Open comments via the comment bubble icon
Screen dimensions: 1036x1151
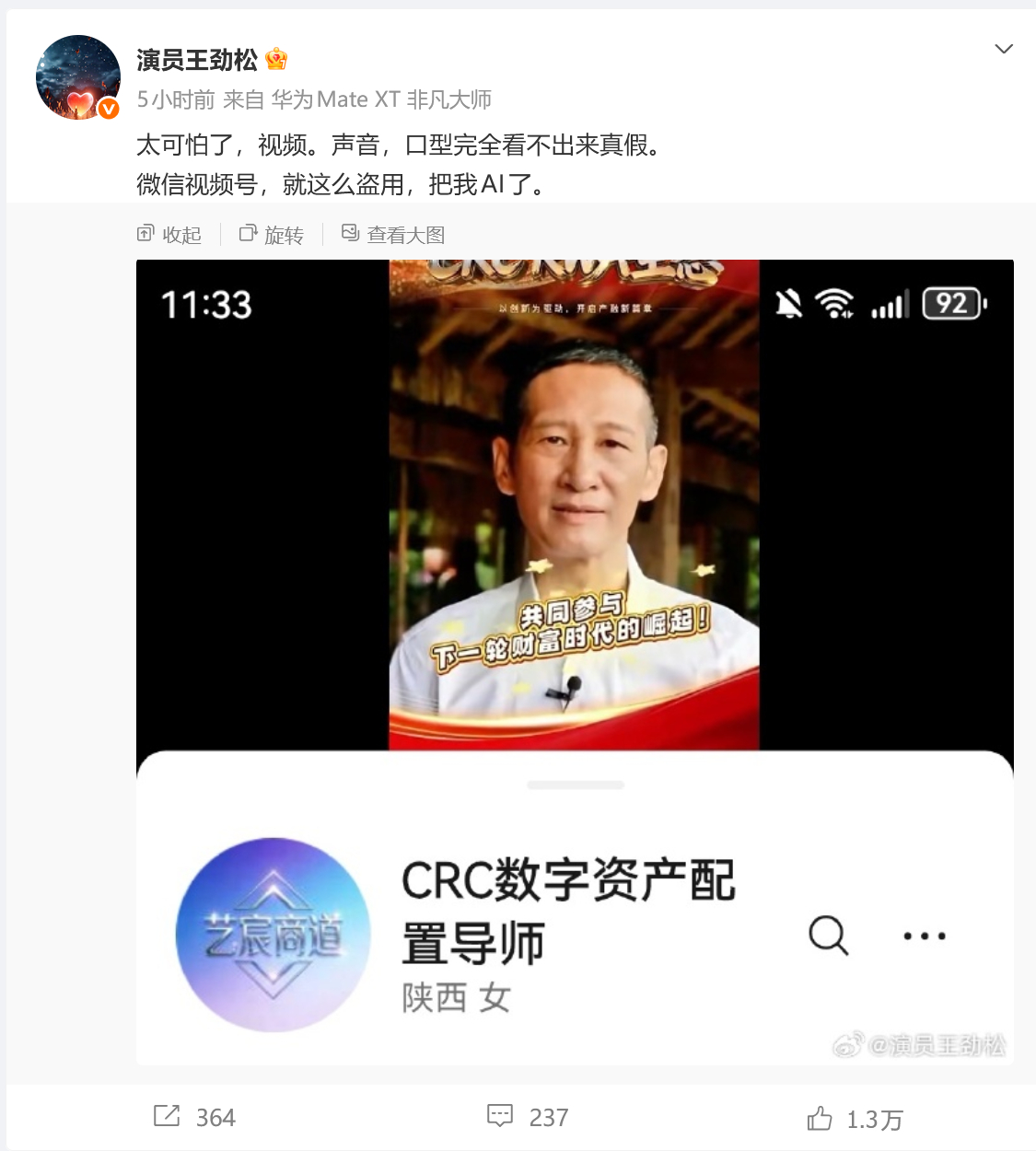point(499,1115)
